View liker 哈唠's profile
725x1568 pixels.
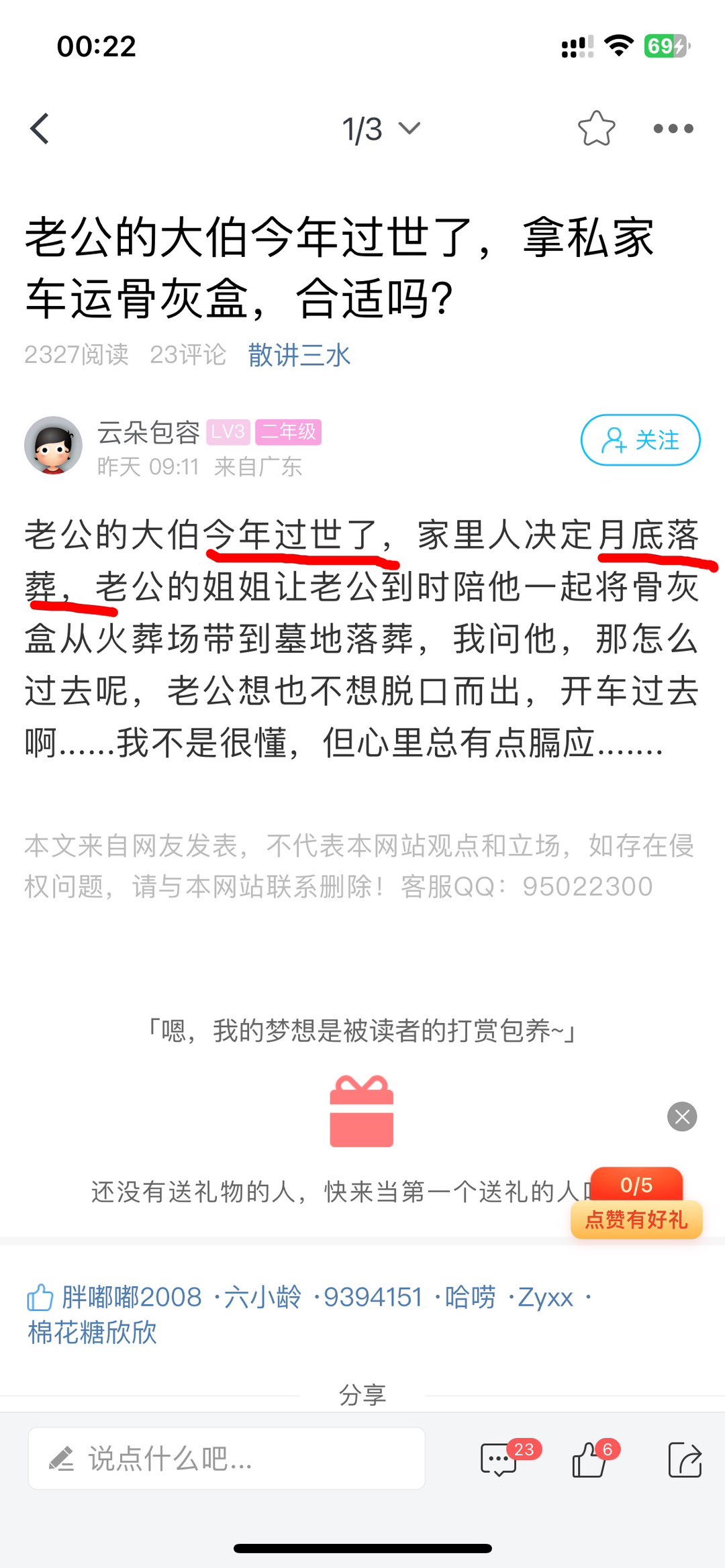(470, 1297)
